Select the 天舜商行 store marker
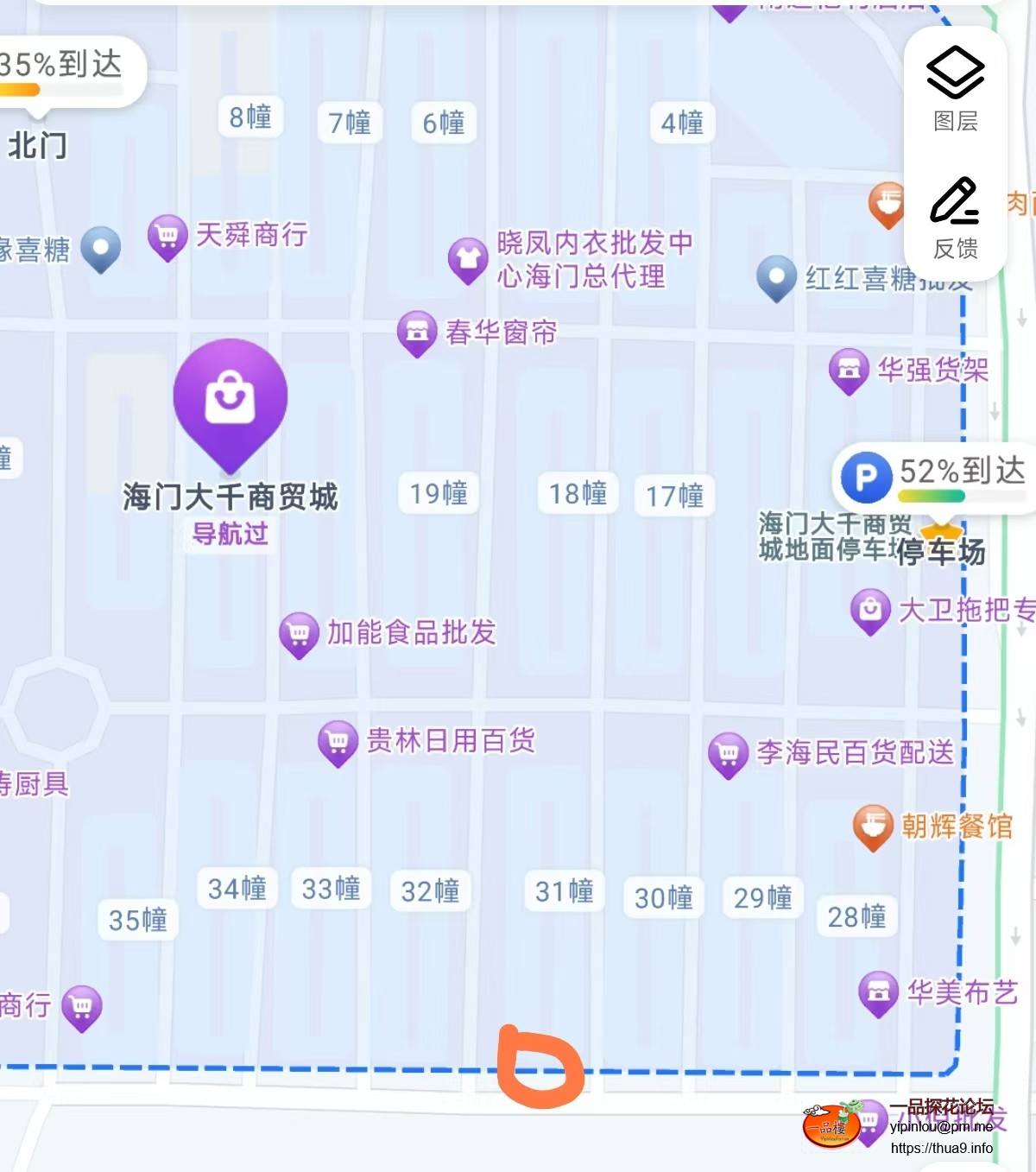The height and width of the screenshot is (1172, 1036). [166, 237]
